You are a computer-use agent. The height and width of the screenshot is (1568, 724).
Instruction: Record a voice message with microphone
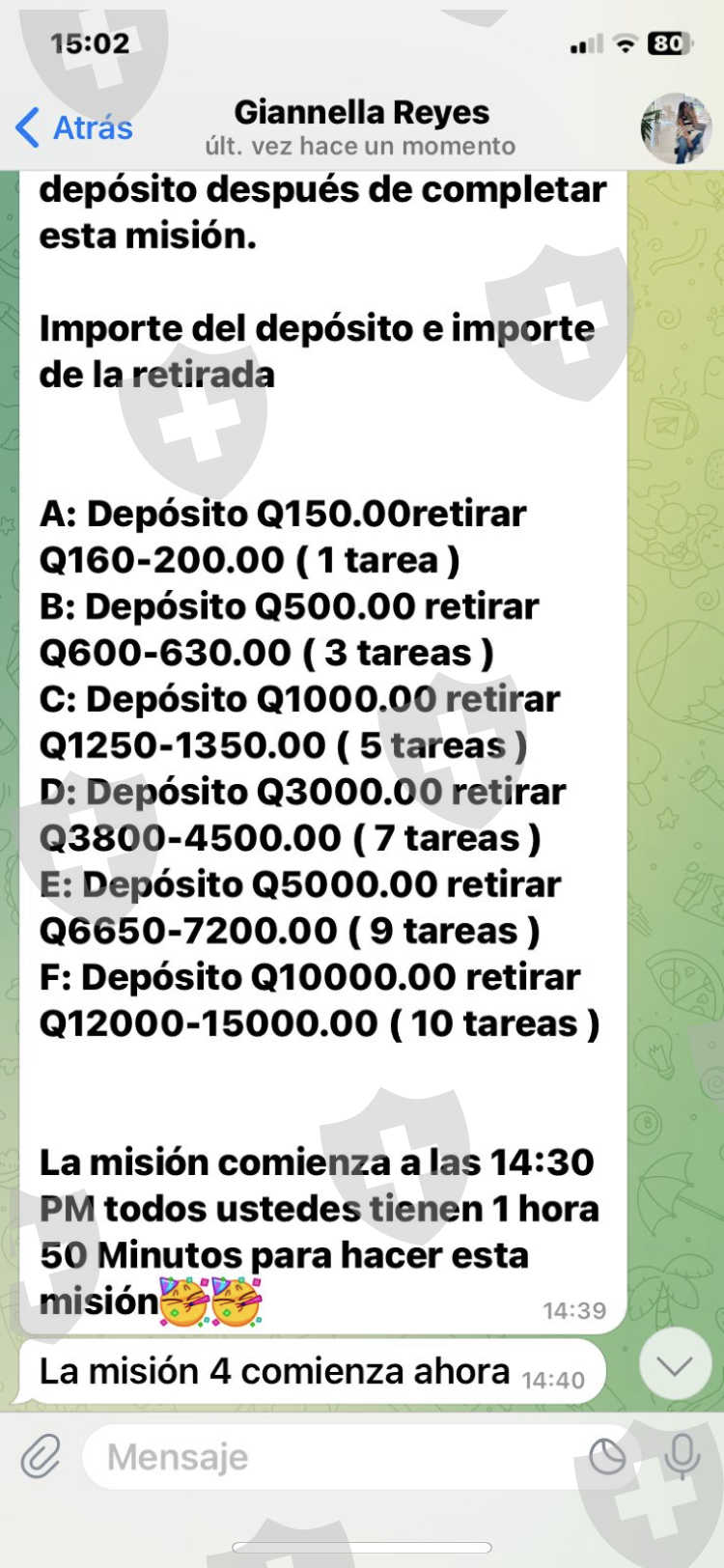pyautogui.click(x=682, y=1456)
